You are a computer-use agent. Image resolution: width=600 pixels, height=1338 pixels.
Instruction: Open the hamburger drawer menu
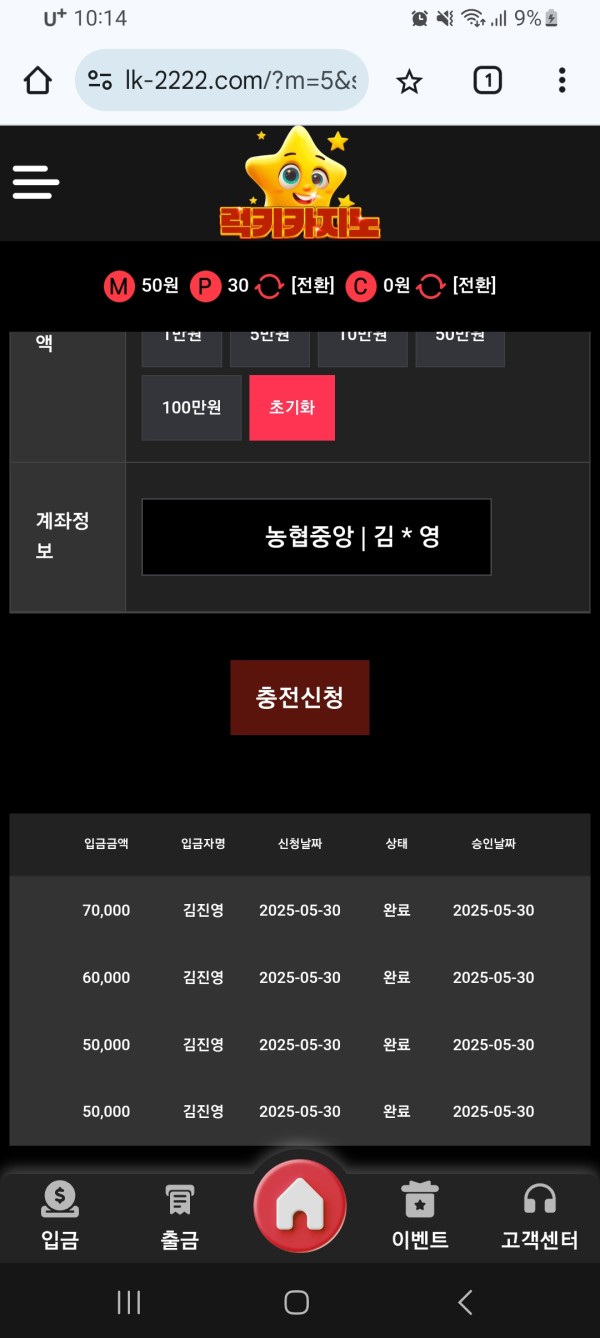36,183
